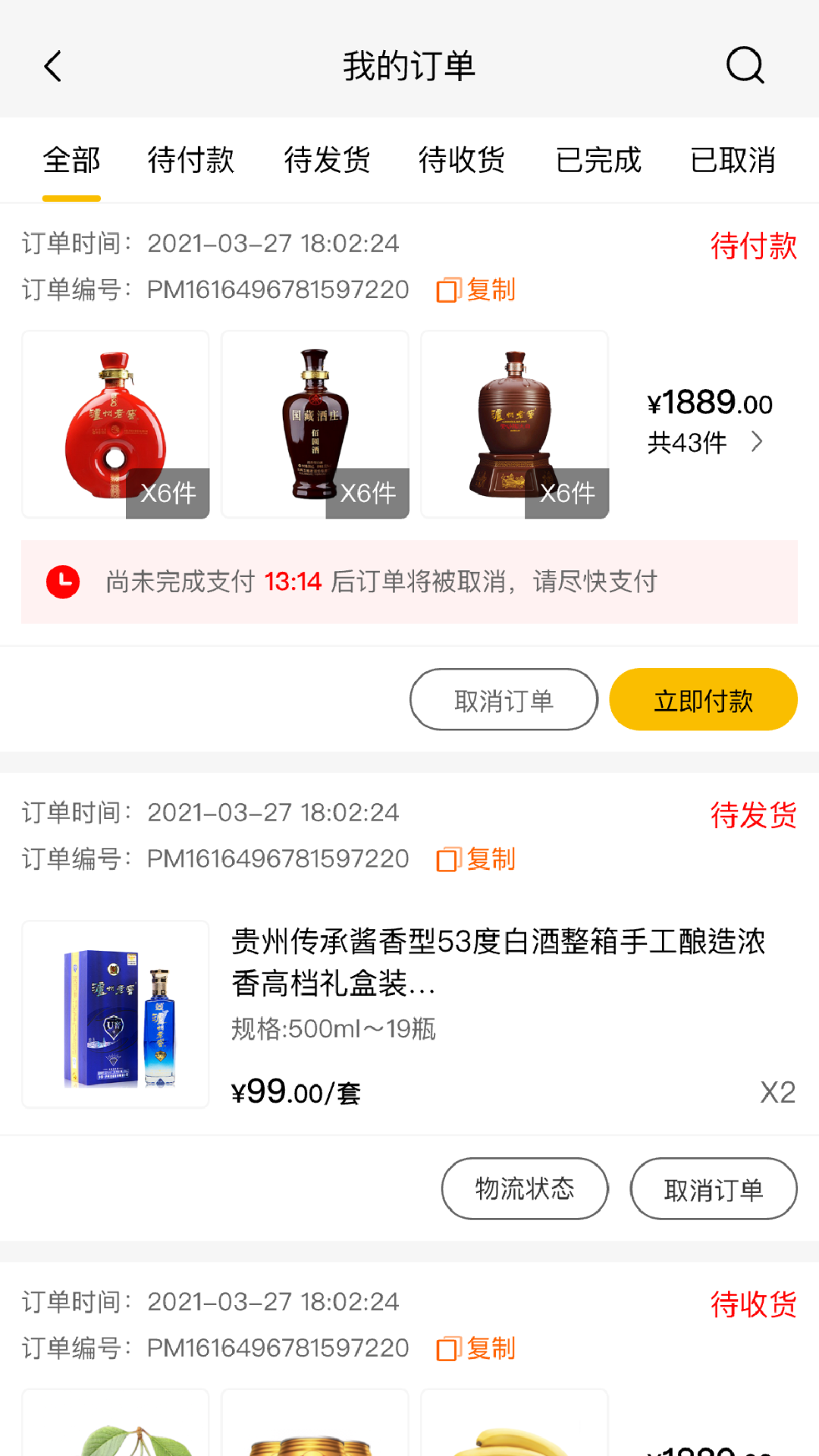Switch to the 待发货 tab
The width and height of the screenshot is (819, 1456).
(327, 160)
